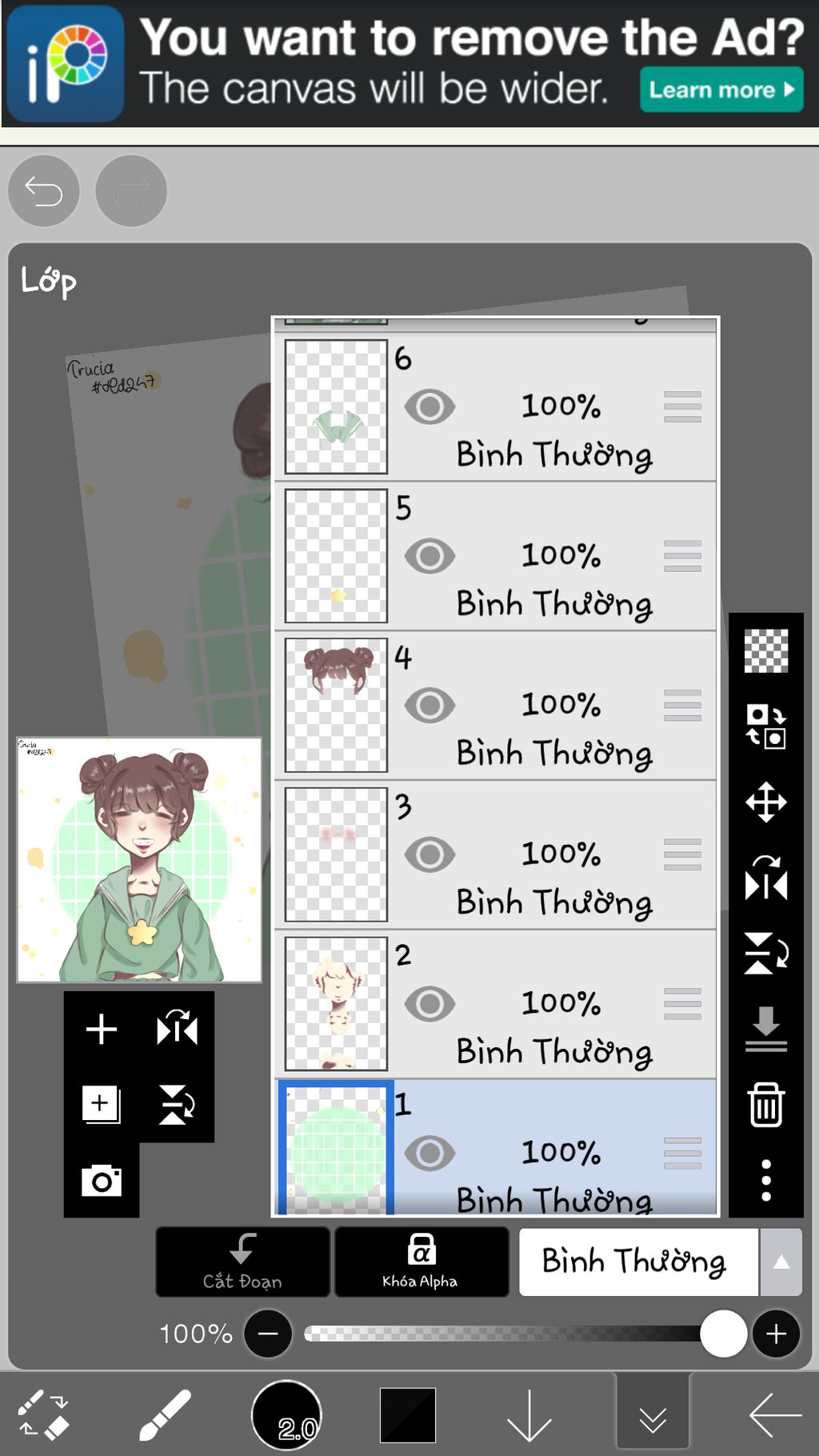Screen dimensions: 819x1456
Task: Decrease opacity with the minus button
Action: click(268, 1334)
